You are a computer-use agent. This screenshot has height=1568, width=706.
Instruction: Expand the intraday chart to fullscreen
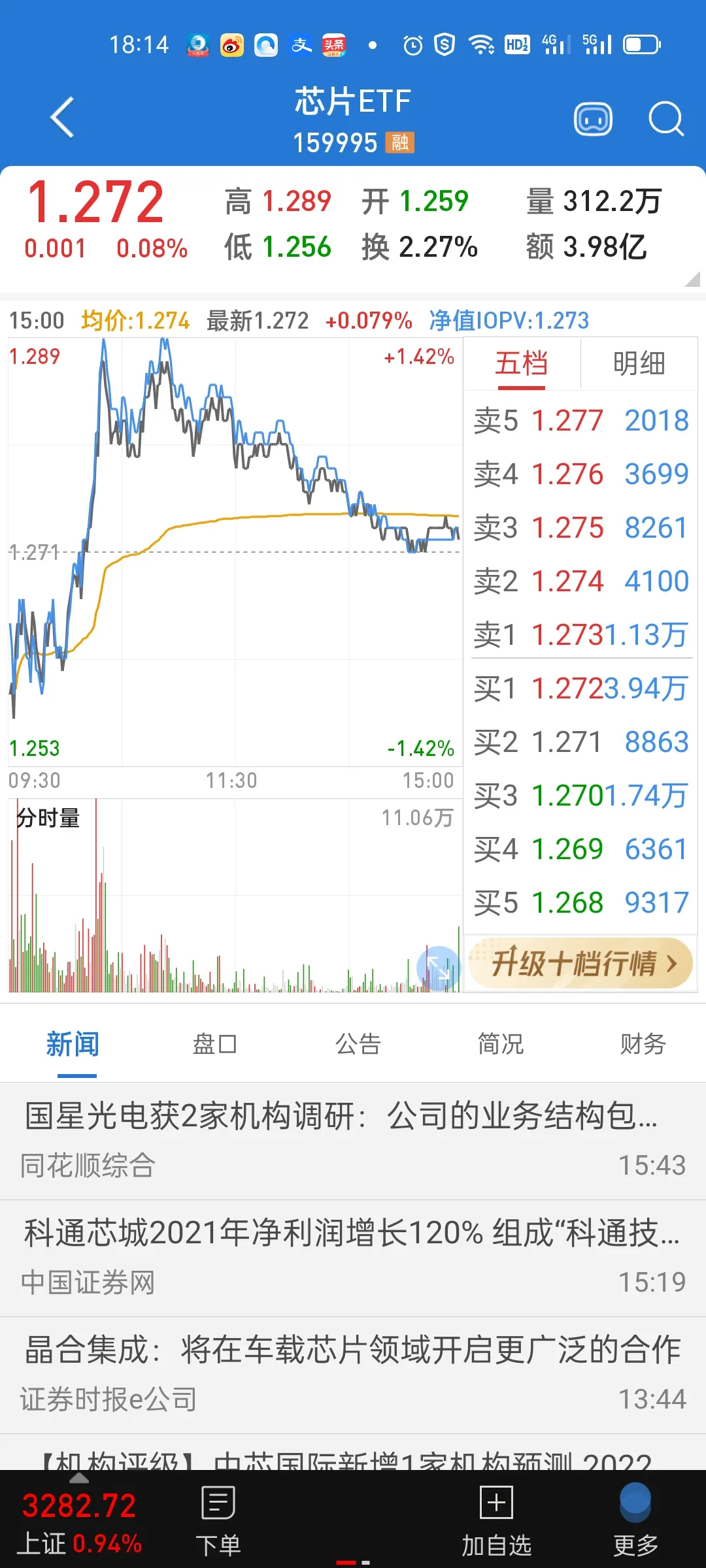click(x=438, y=968)
